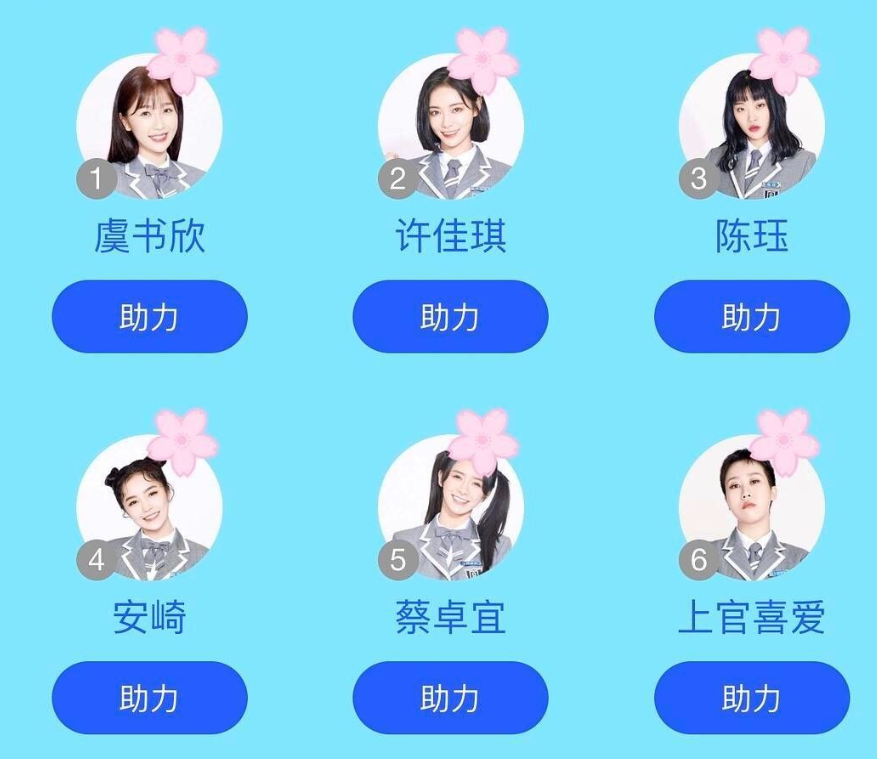Tap 助力 below 蔡卓宜
877x759 pixels.
click(450, 698)
